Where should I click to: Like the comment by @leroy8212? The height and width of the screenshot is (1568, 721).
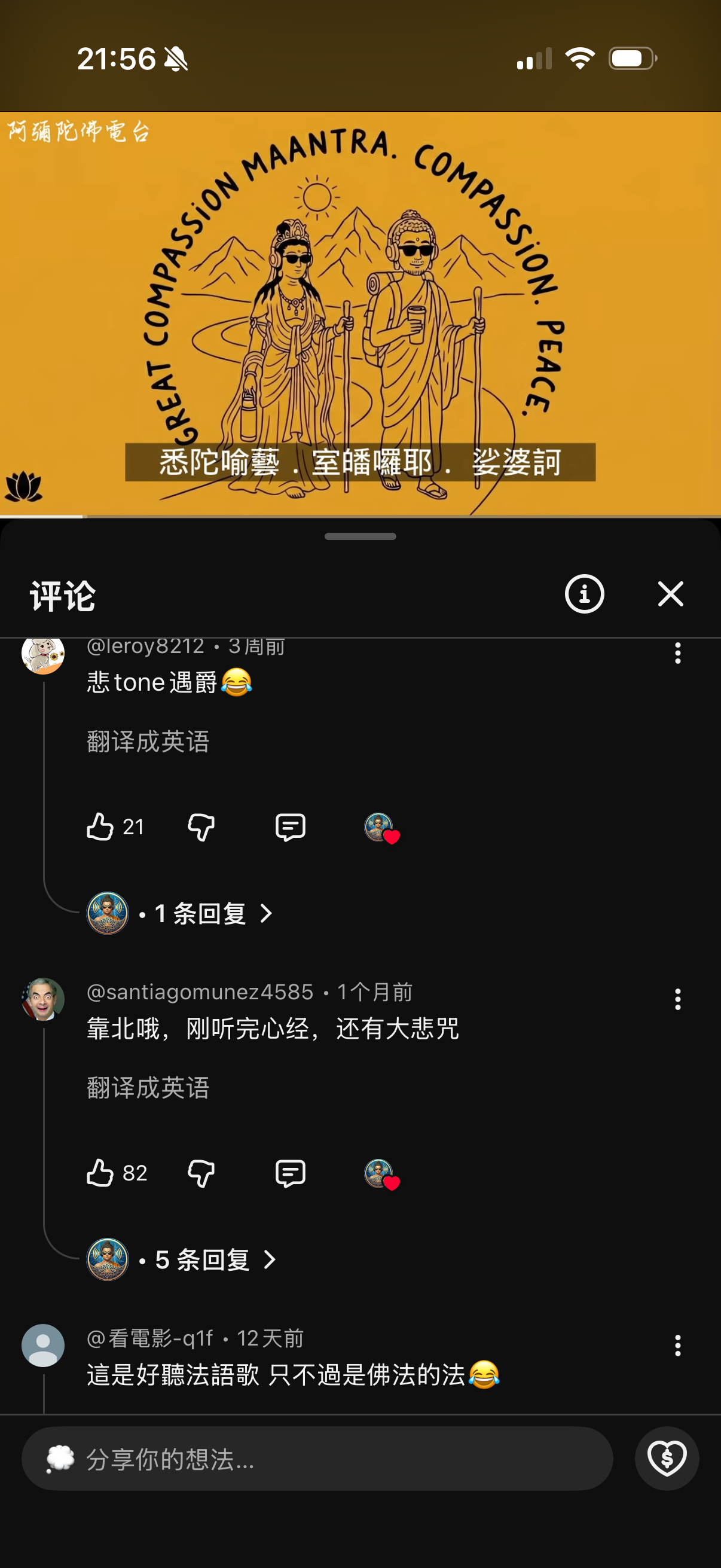(100, 826)
